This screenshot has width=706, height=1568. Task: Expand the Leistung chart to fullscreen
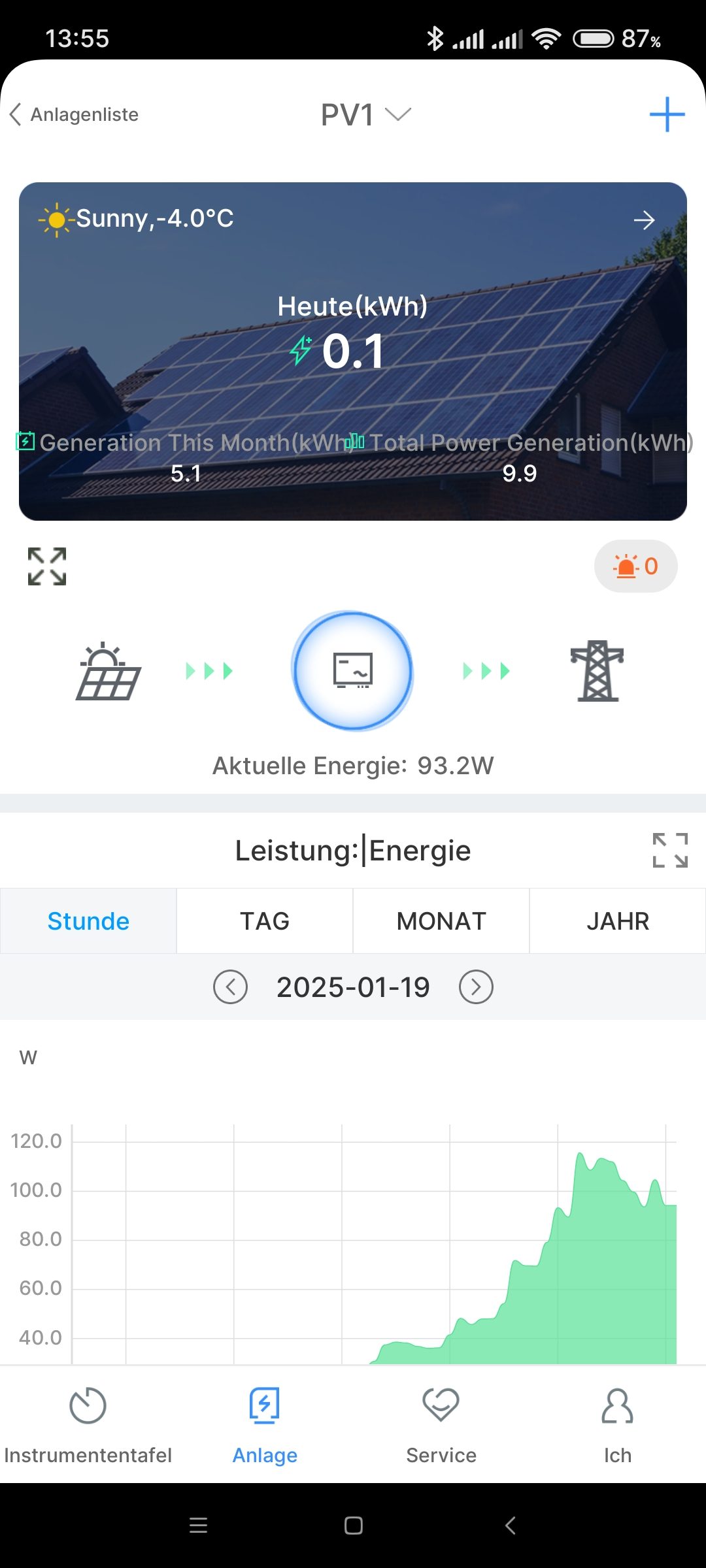coord(670,850)
